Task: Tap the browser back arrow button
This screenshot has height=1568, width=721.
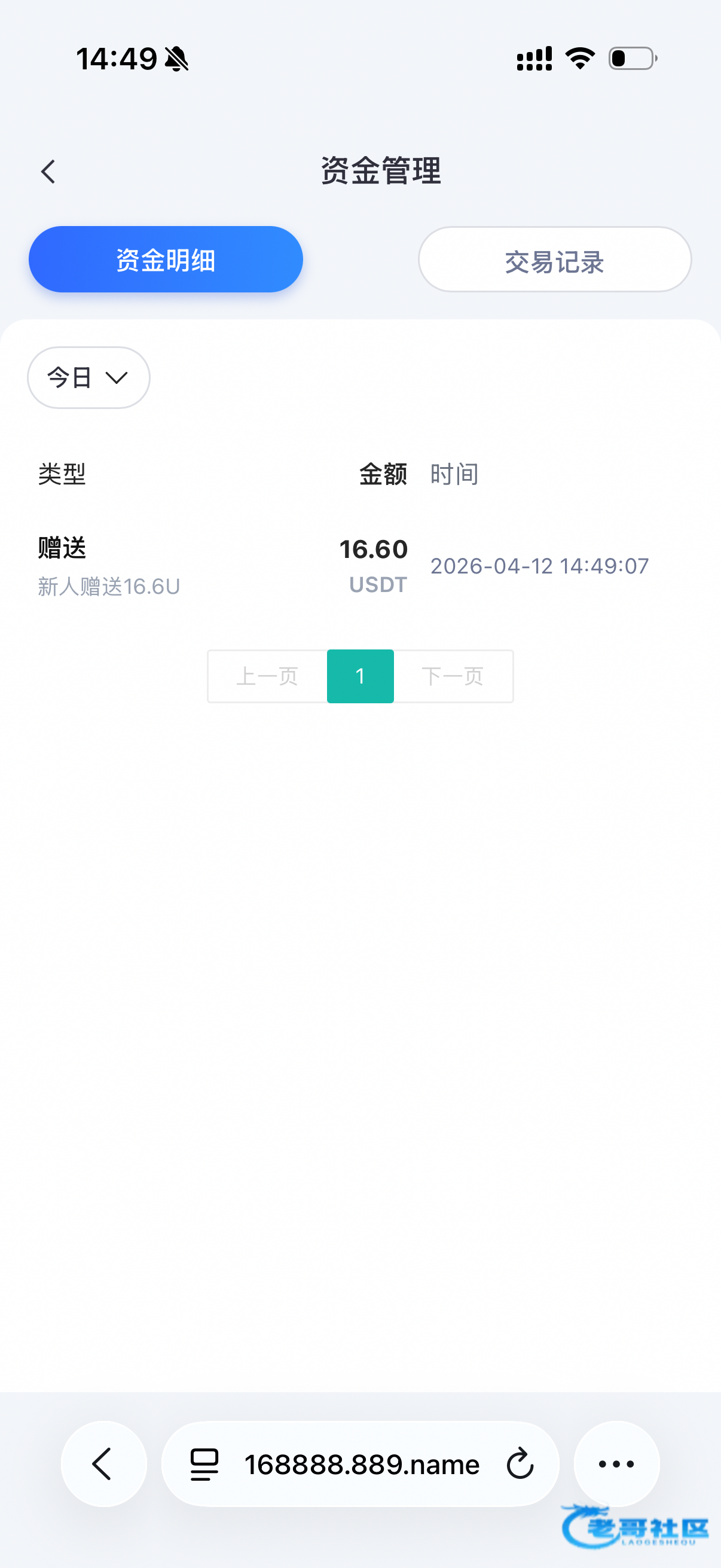Action: (x=103, y=1464)
